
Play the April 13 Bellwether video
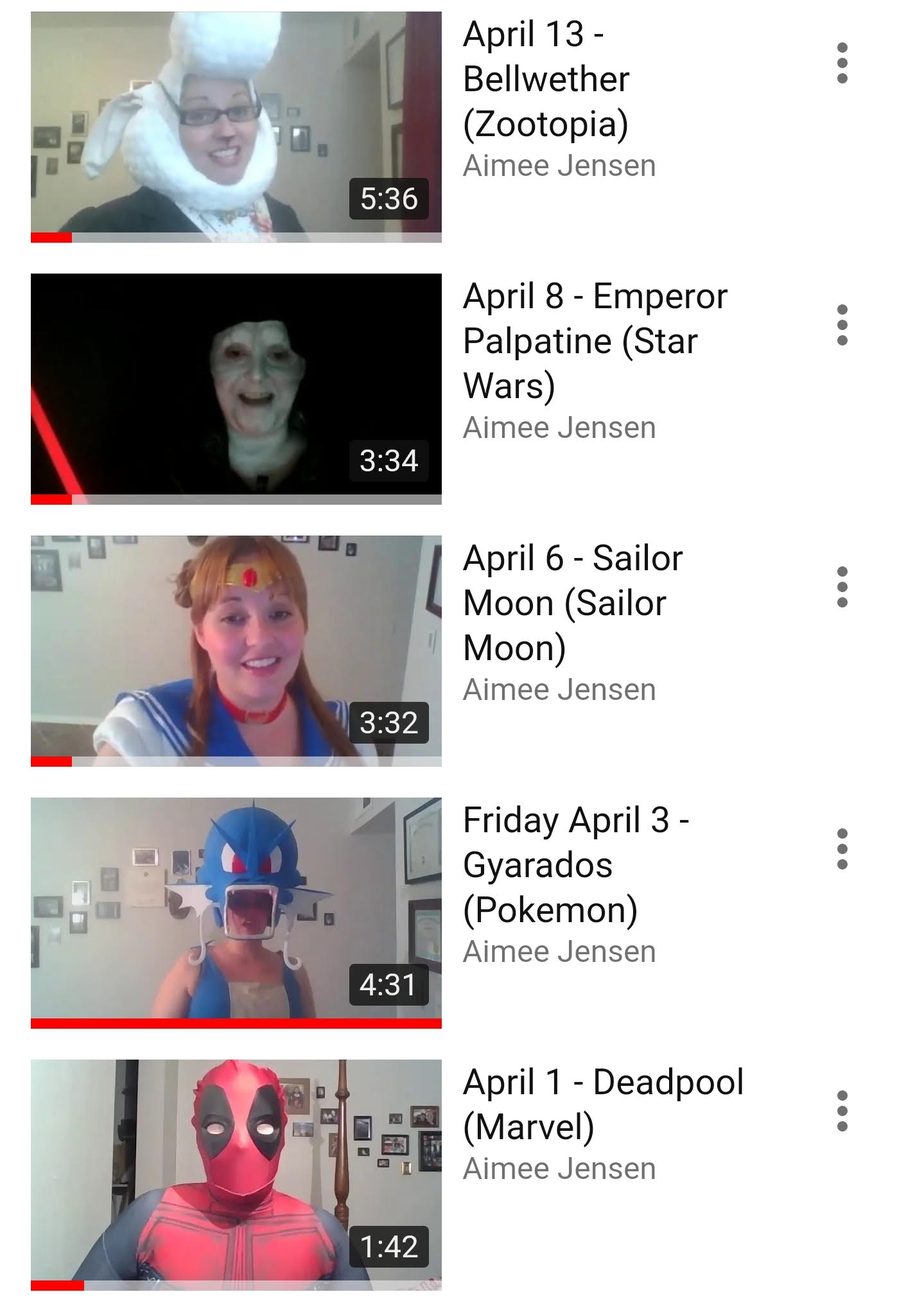point(236,127)
